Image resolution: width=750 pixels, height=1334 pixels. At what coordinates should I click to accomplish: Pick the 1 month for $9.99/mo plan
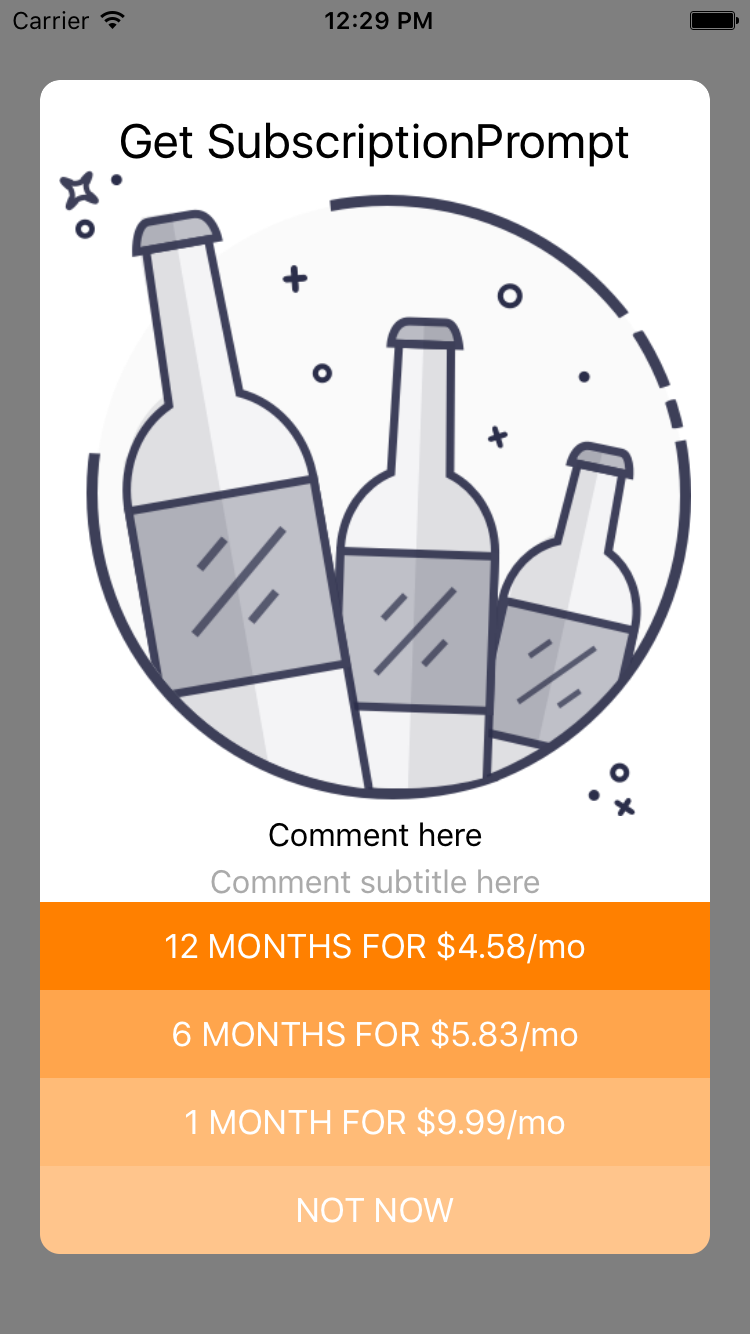[x=375, y=1122]
